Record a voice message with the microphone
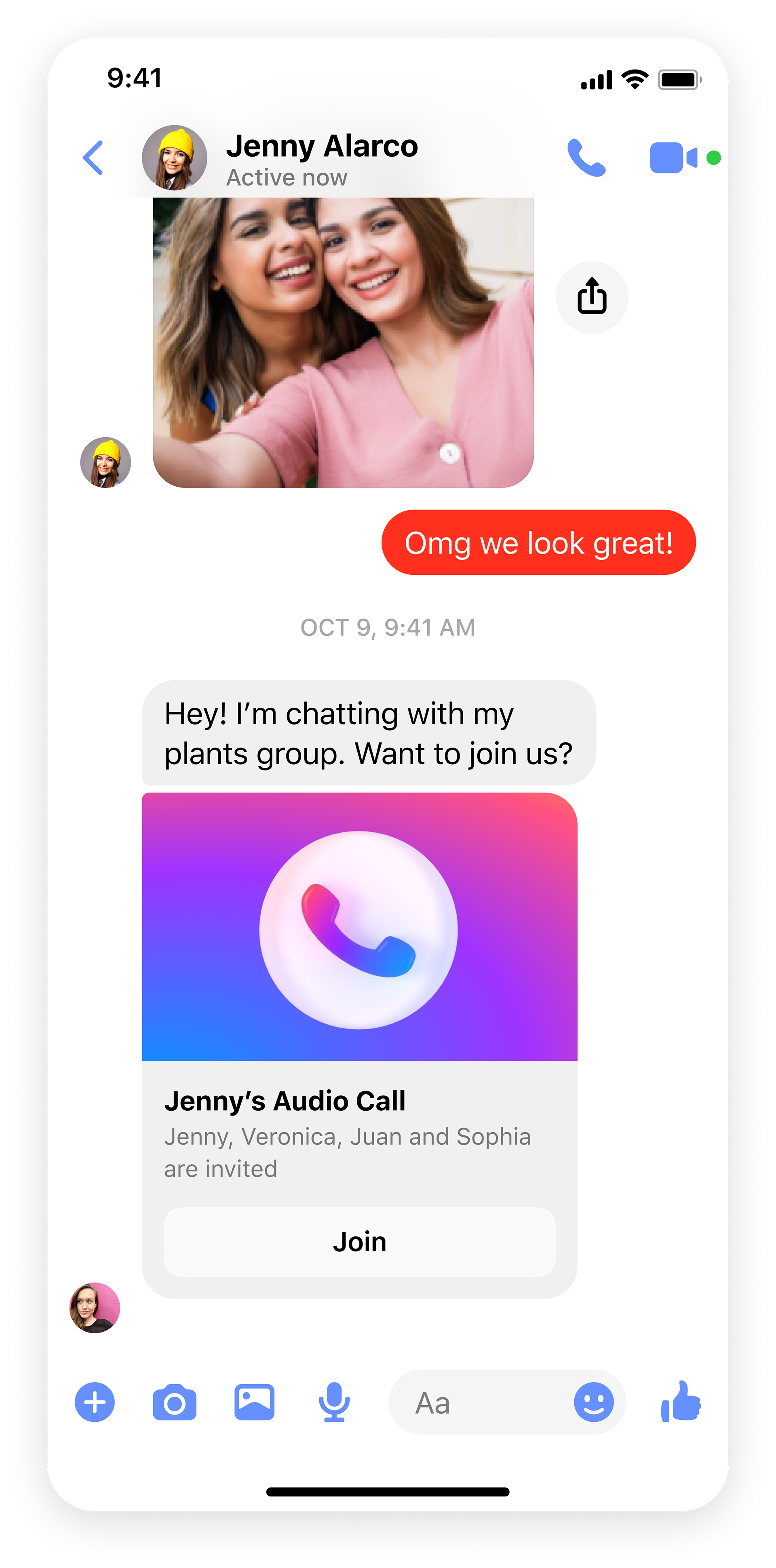 coord(334,1402)
